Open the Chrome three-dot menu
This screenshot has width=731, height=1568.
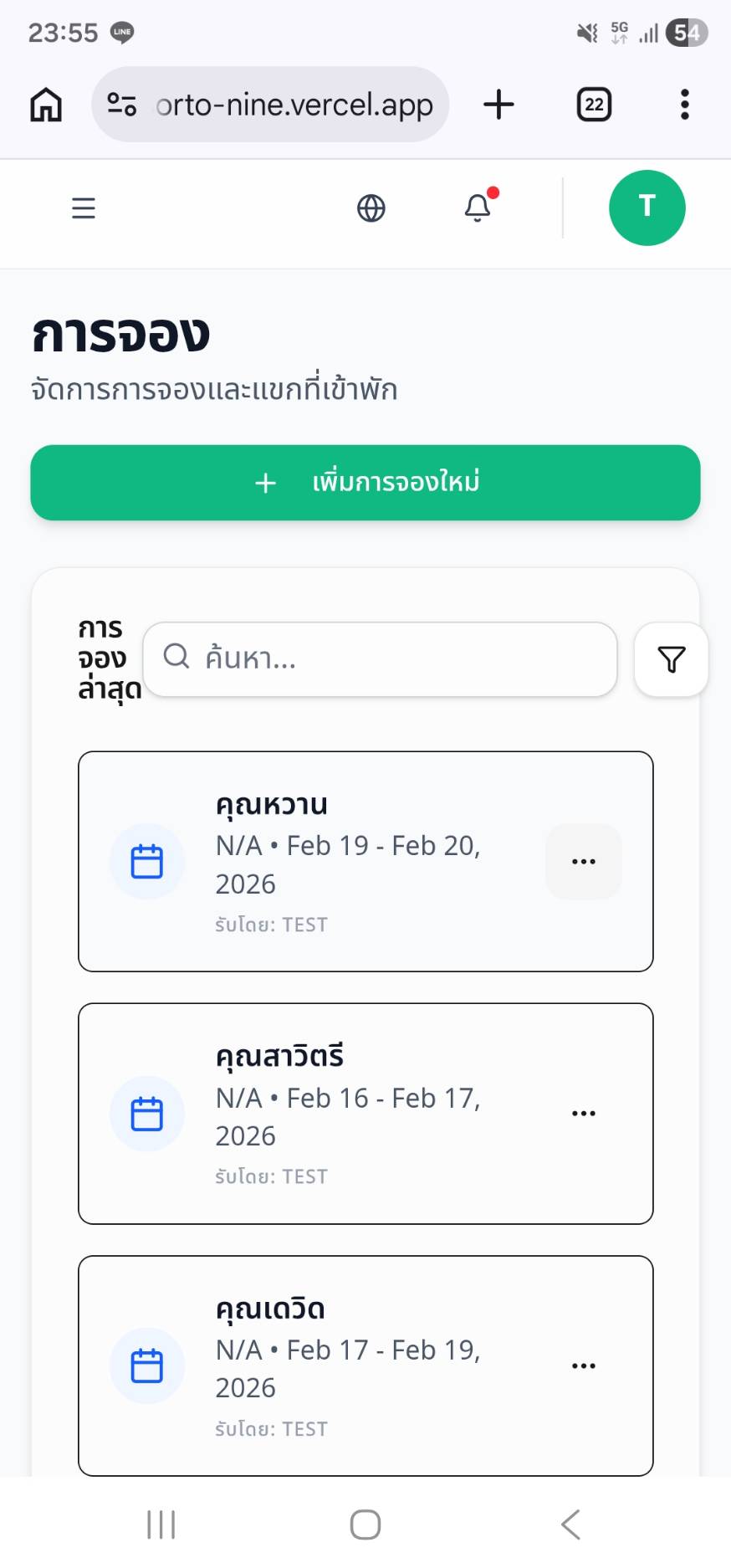point(684,104)
